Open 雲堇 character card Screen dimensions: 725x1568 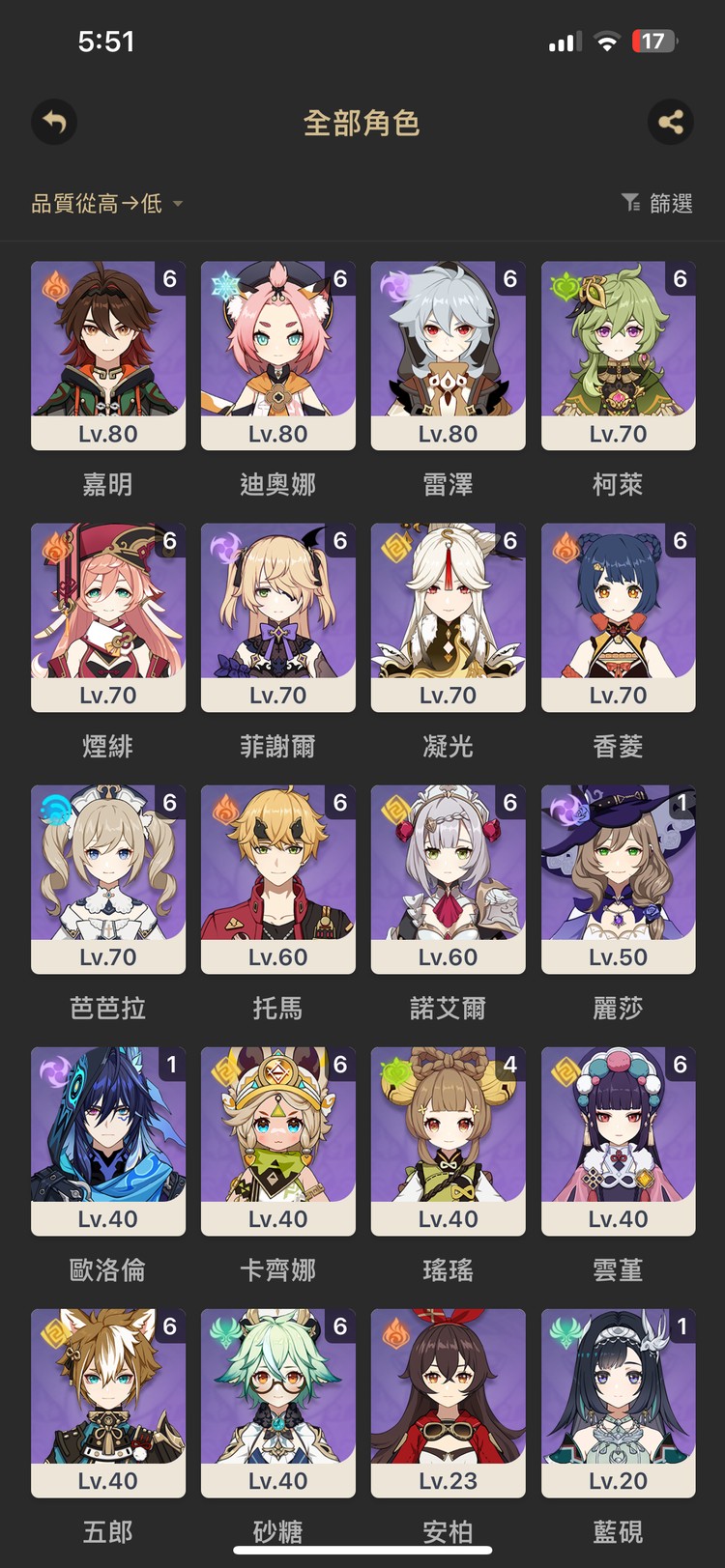click(x=619, y=1140)
